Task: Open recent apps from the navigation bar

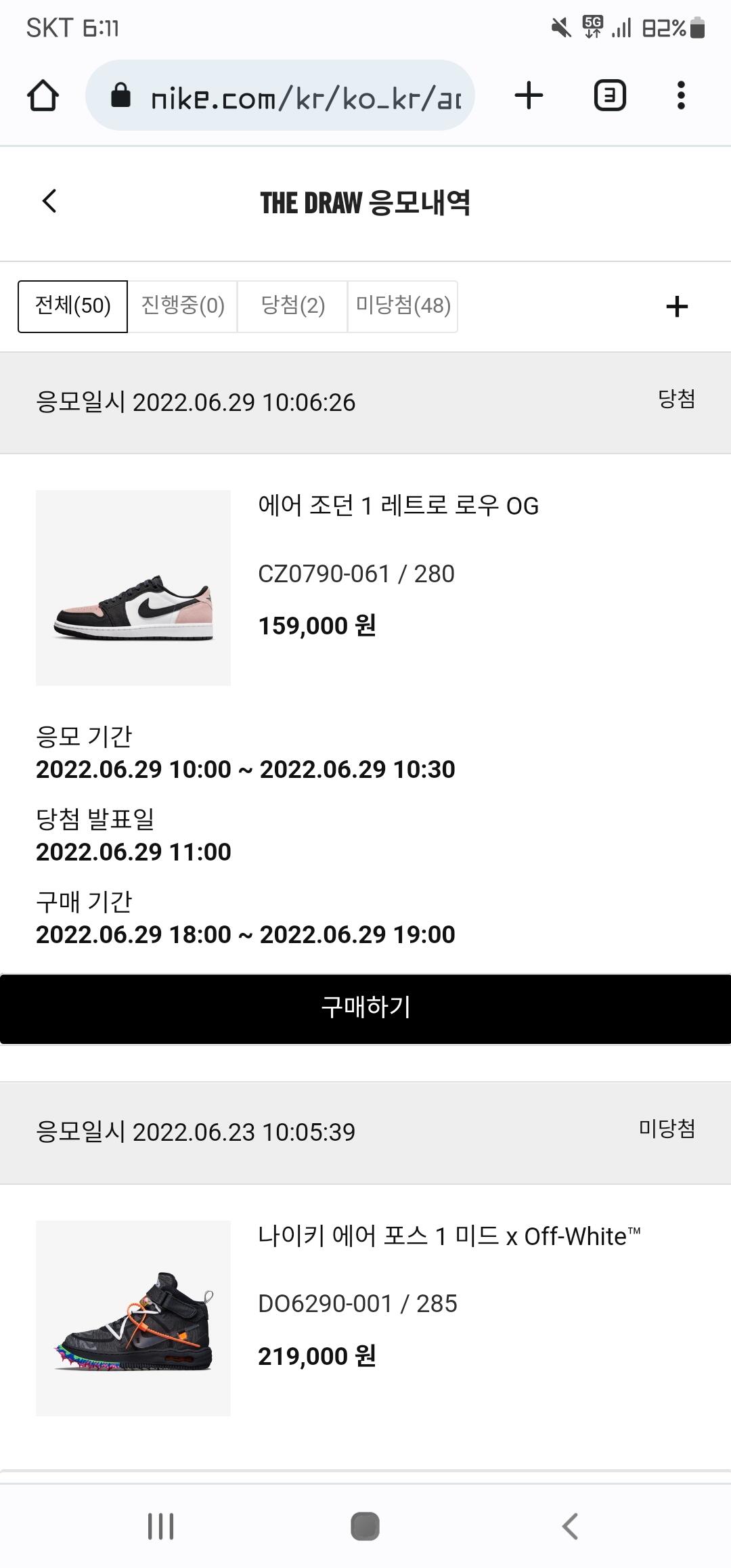Action: (161, 1526)
